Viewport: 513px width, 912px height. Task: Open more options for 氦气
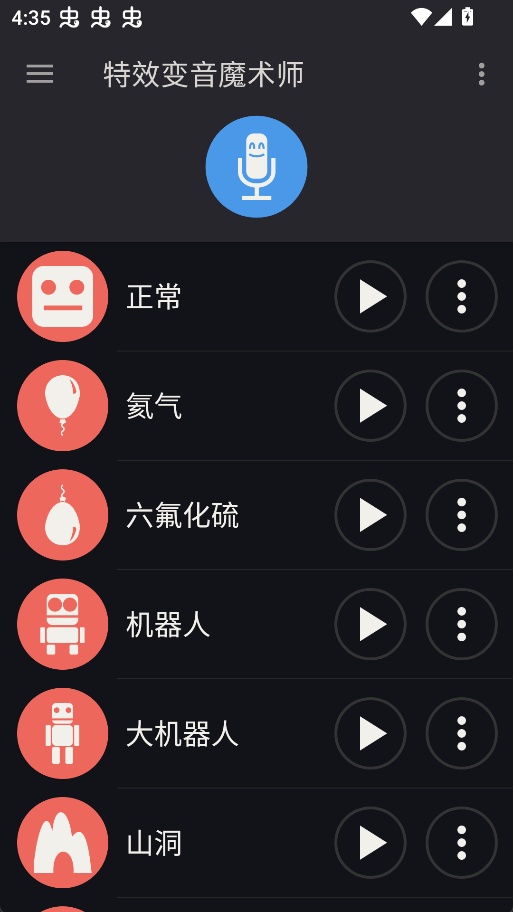coord(462,406)
